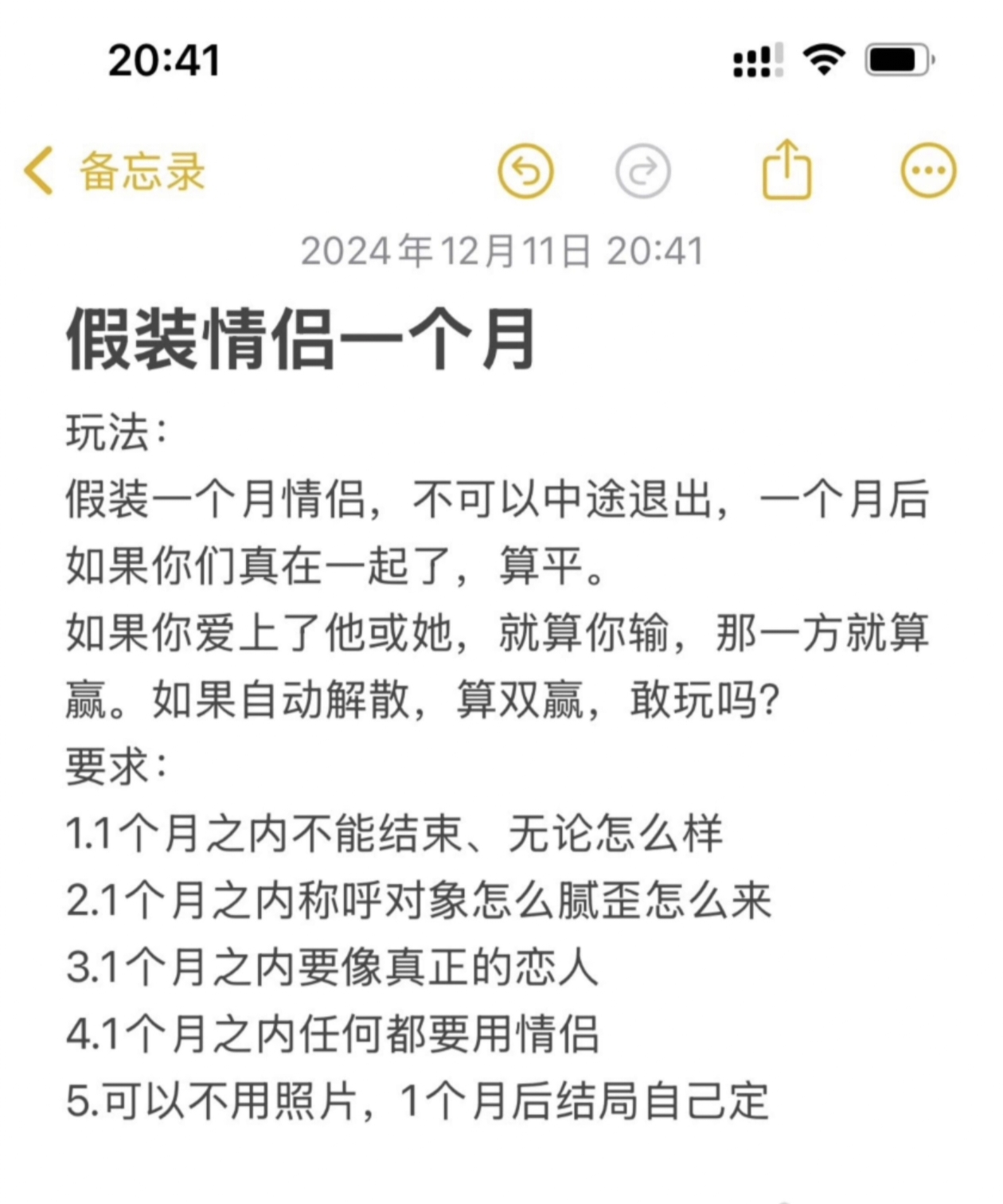Share this note
Image resolution: width=1003 pixels, height=1204 pixels.
click(x=786, y=169)
